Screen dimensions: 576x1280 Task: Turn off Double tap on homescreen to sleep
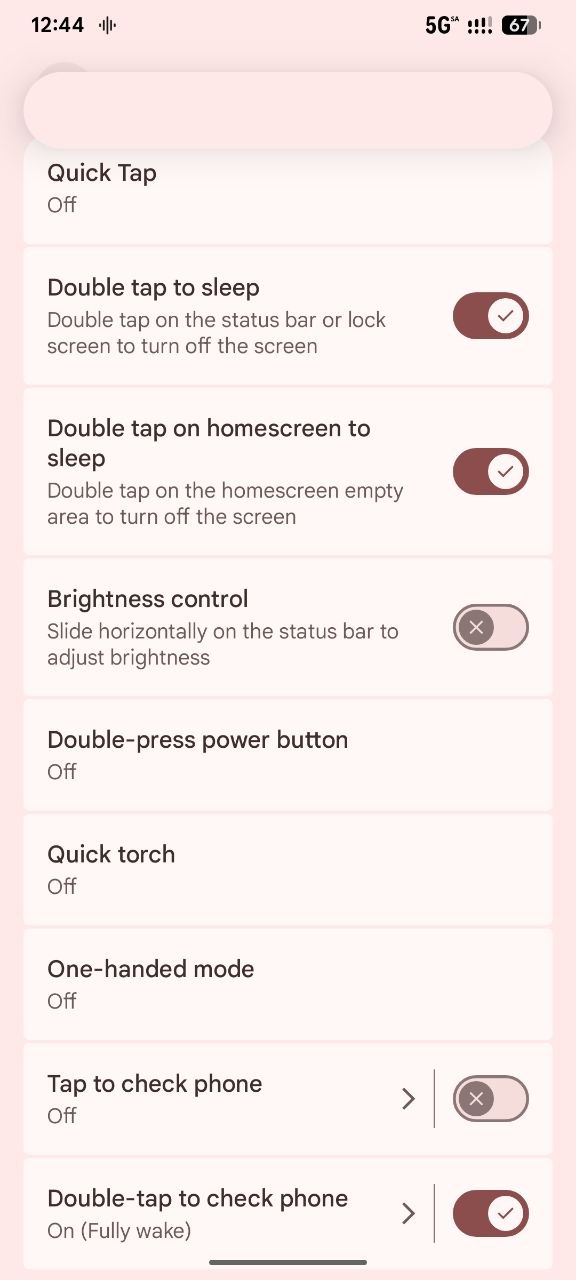(490, 471)
